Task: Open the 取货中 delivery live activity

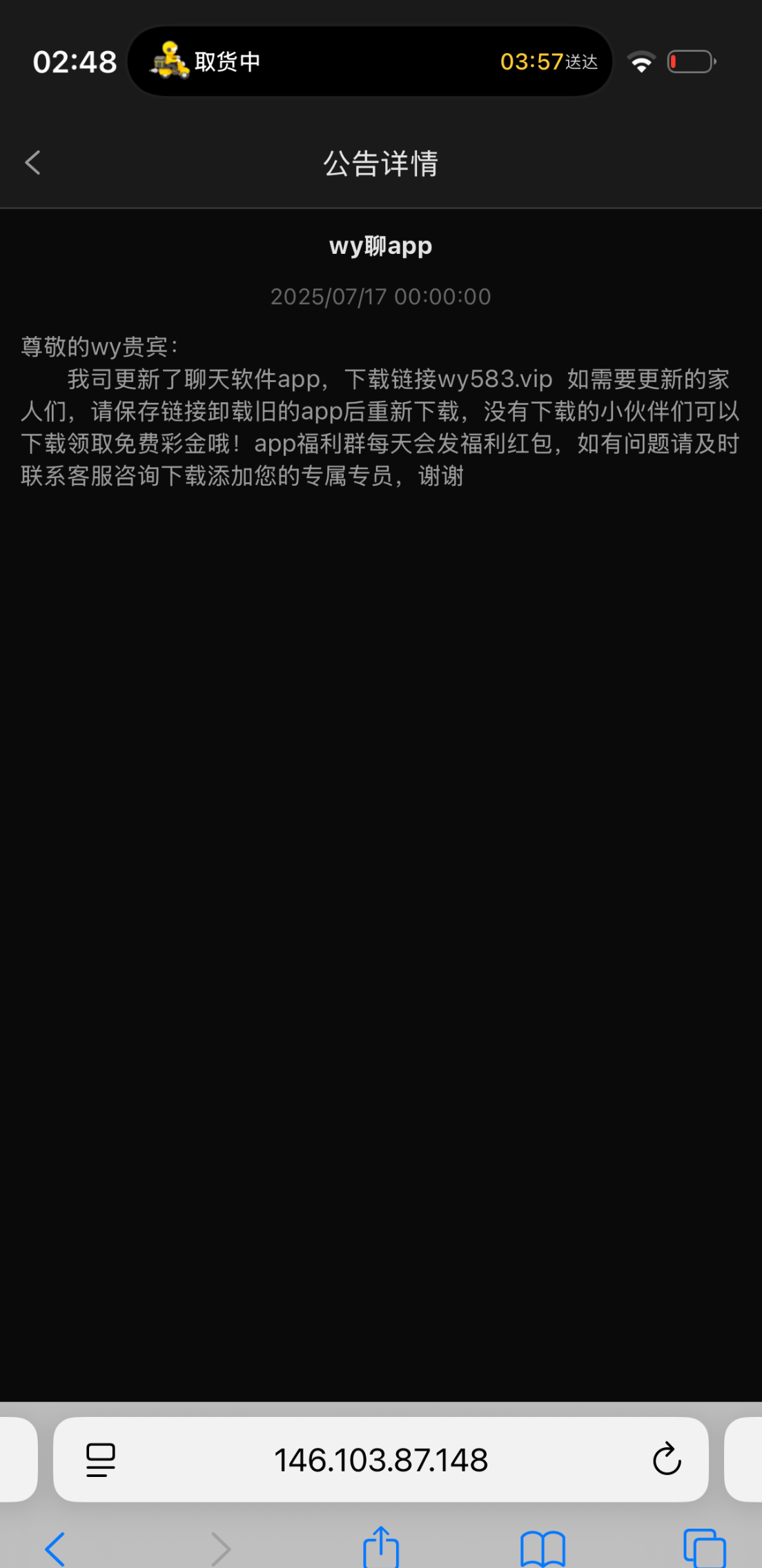Action: [x=369, y=62]
